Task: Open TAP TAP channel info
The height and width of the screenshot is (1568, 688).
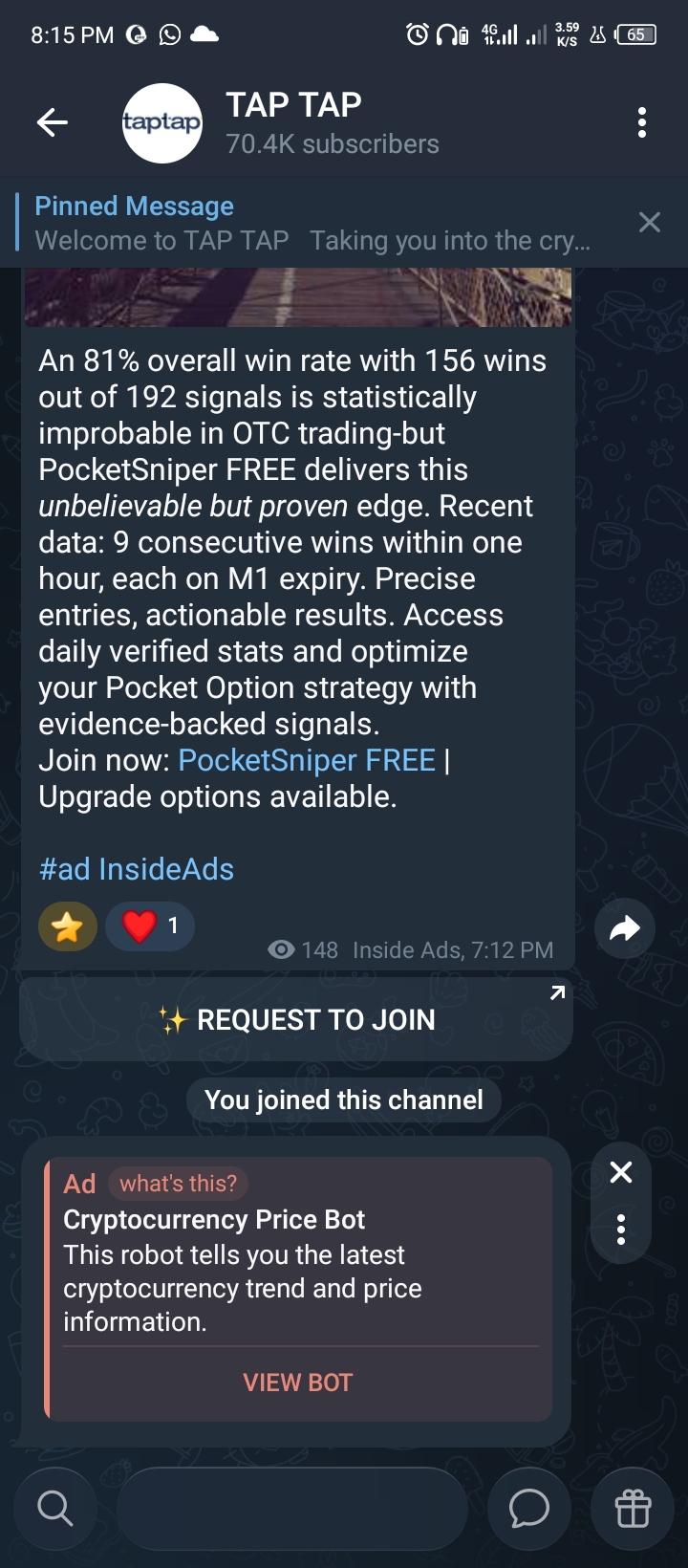Action: click(x=292, y=122)
